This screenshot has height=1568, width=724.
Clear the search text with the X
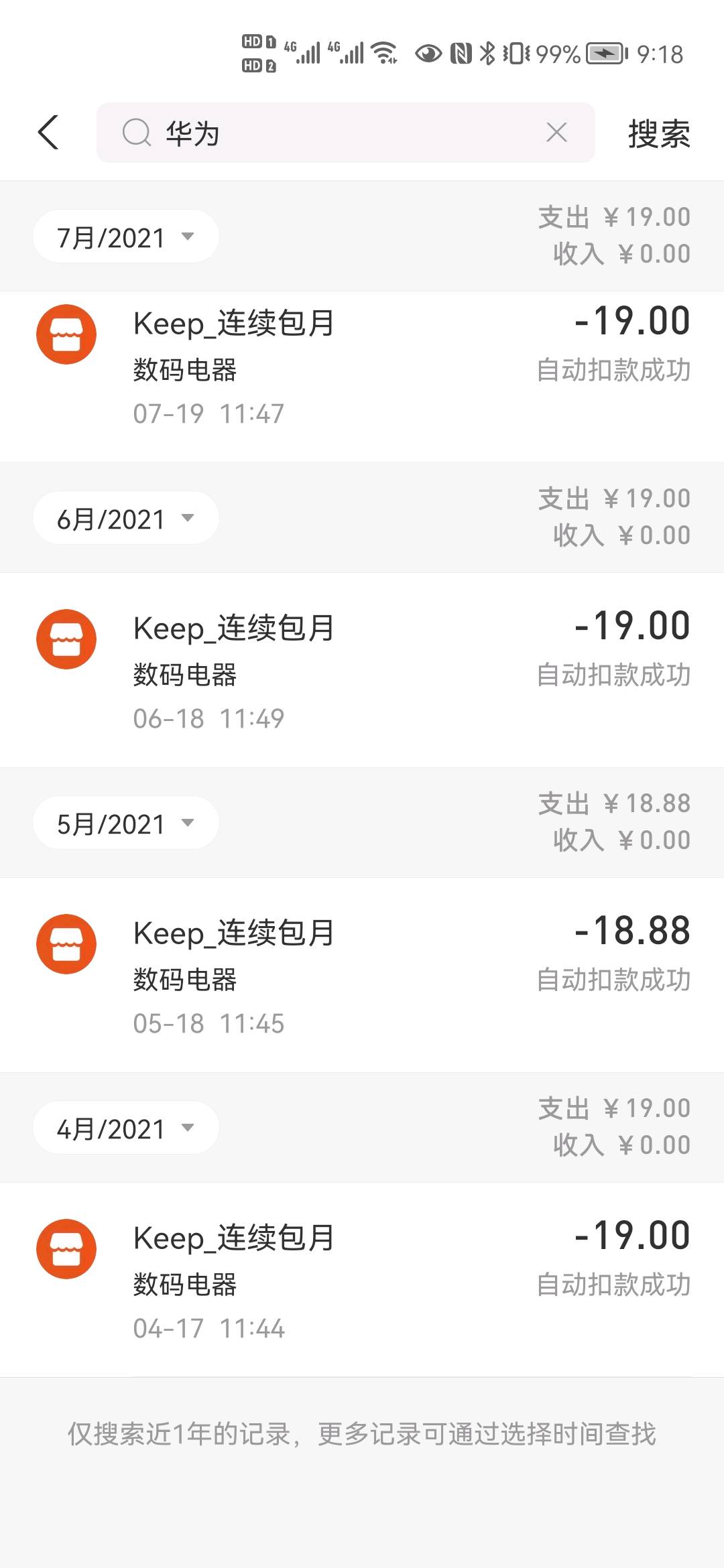[x=556, y=133]
